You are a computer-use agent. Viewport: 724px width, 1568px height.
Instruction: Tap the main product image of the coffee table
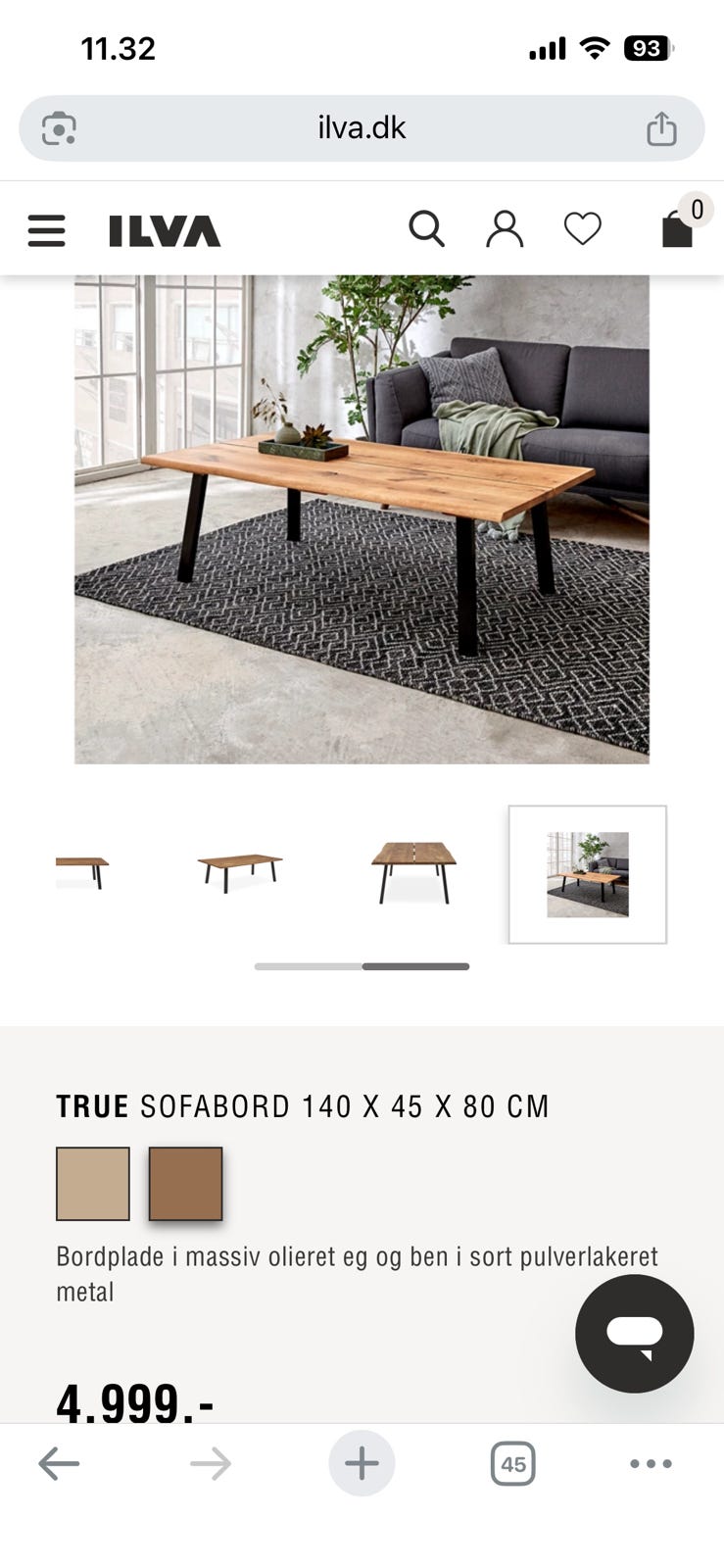[362, 519]
